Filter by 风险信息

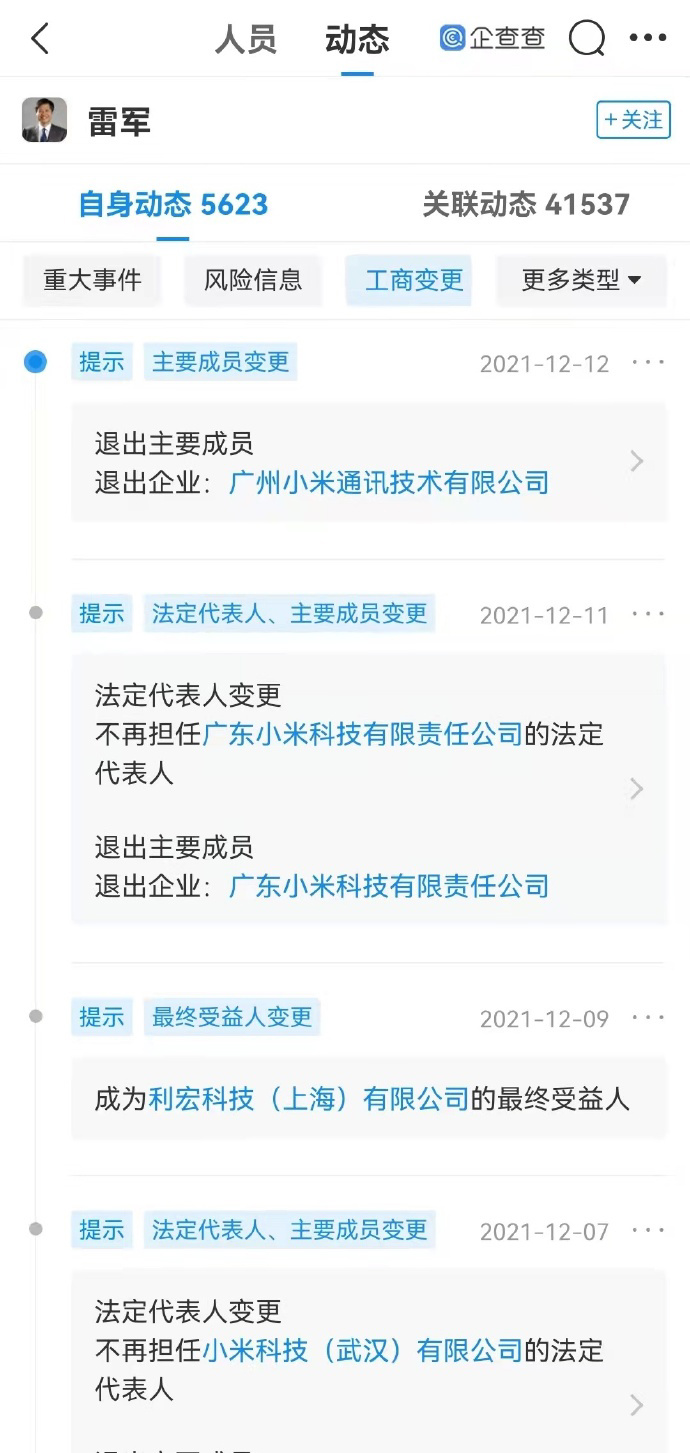(x=253, y=280)
